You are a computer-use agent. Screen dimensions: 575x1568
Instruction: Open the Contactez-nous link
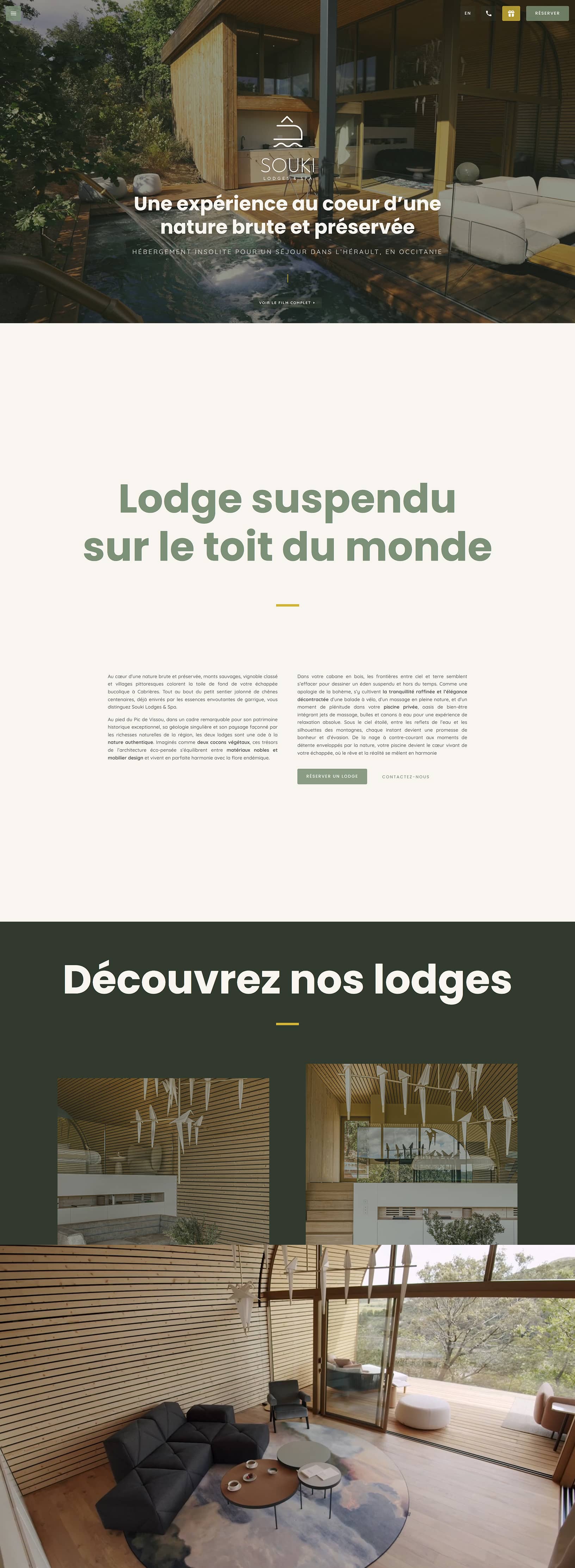406,777
